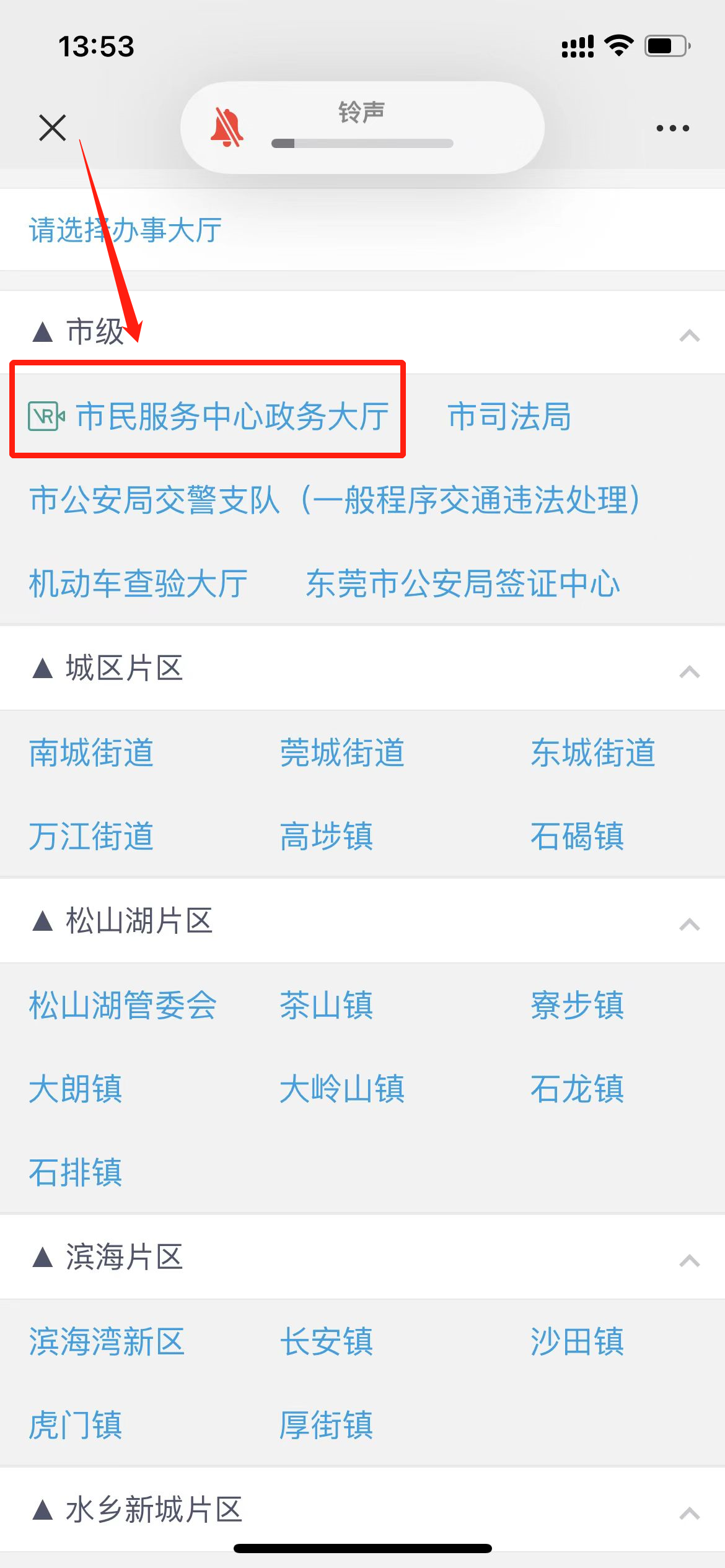The width and height of the screenshot is (725, 1568).
Task: Open 东莞市公安局签证中心
Action: pos(462,583)
